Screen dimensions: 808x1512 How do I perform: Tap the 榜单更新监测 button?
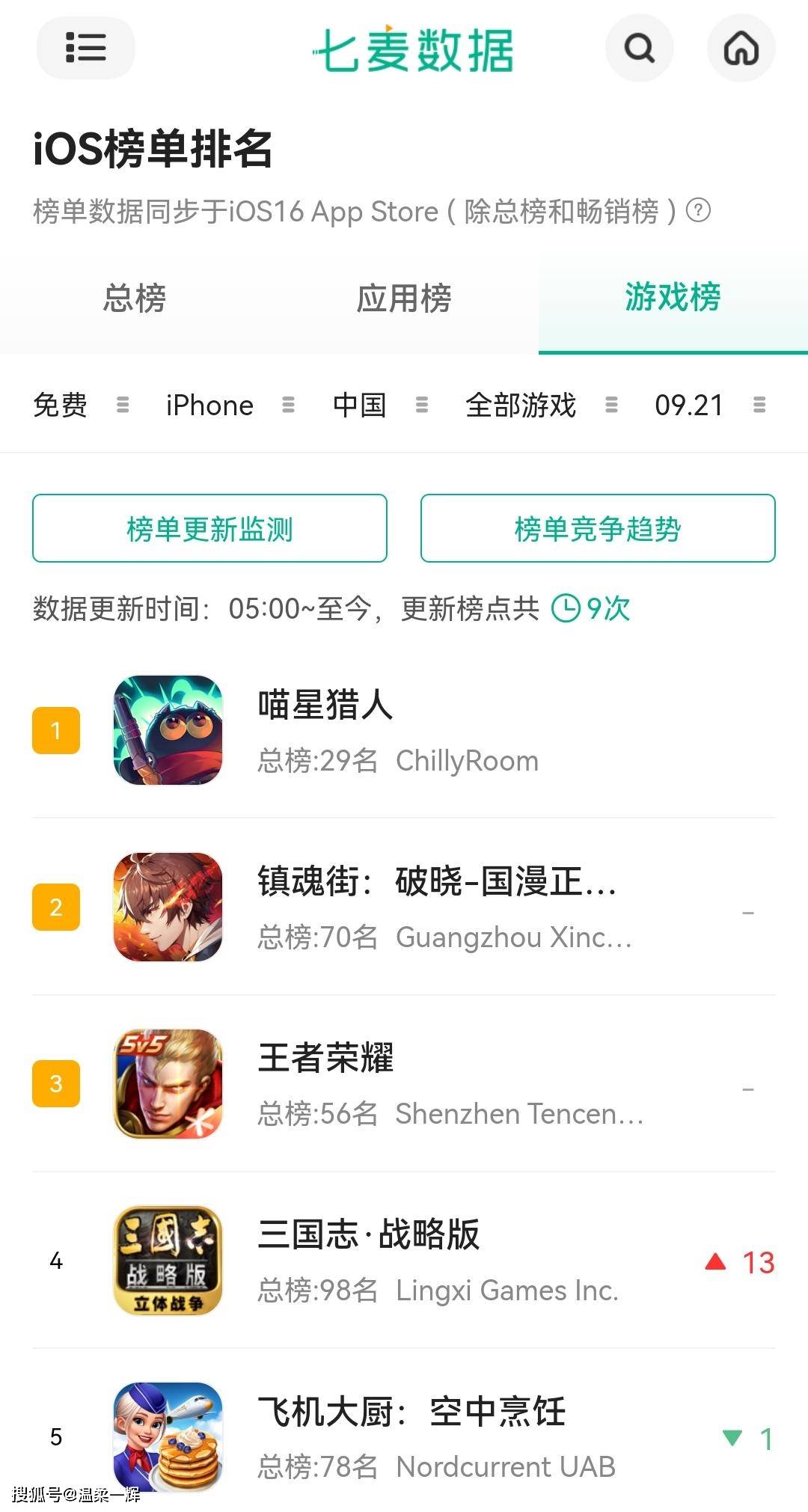point(209,528)
